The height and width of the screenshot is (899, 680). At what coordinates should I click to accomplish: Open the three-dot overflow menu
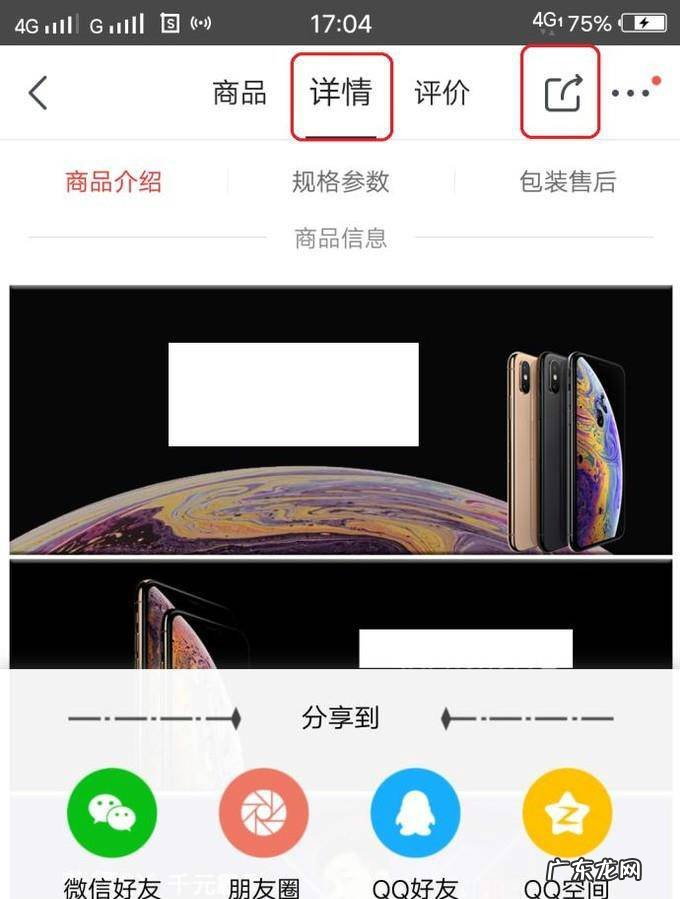(x=632, y=93)
